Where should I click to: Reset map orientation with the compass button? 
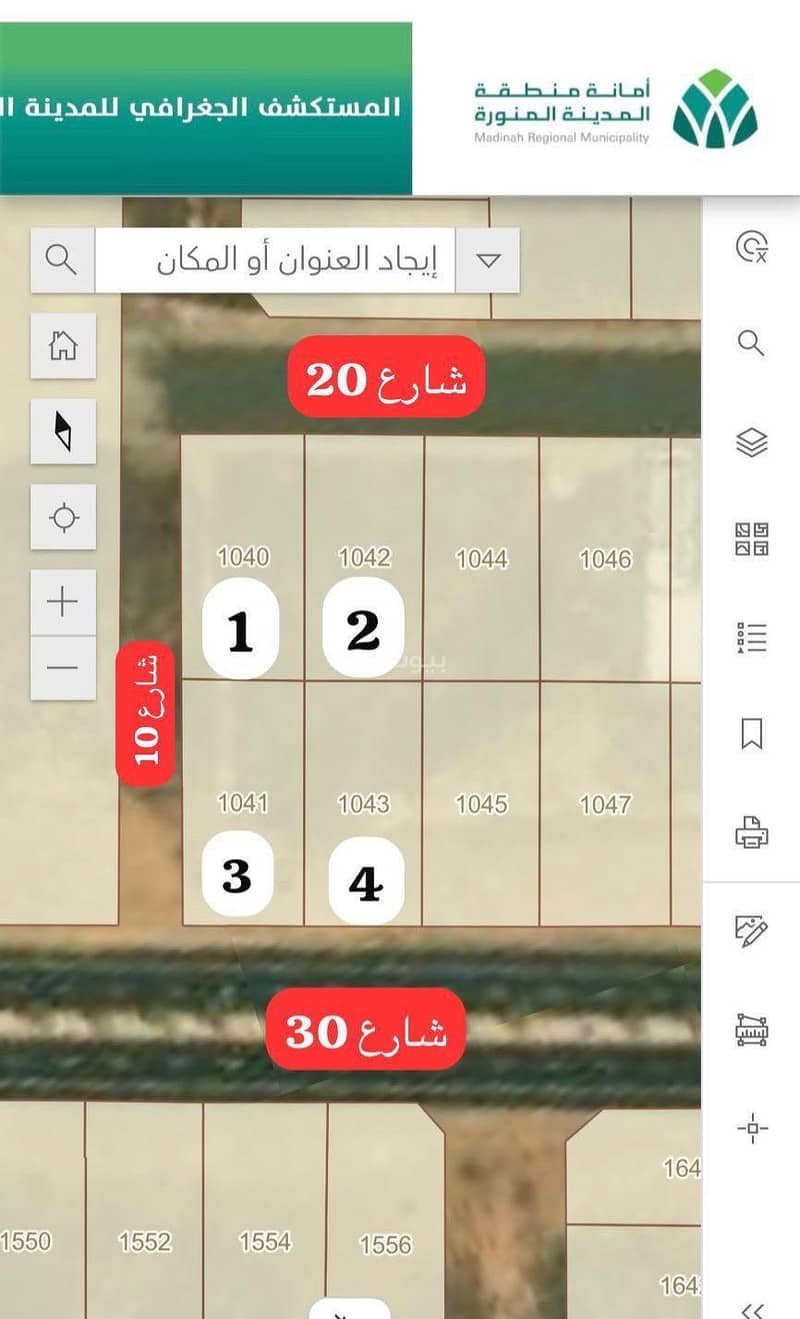63,431
